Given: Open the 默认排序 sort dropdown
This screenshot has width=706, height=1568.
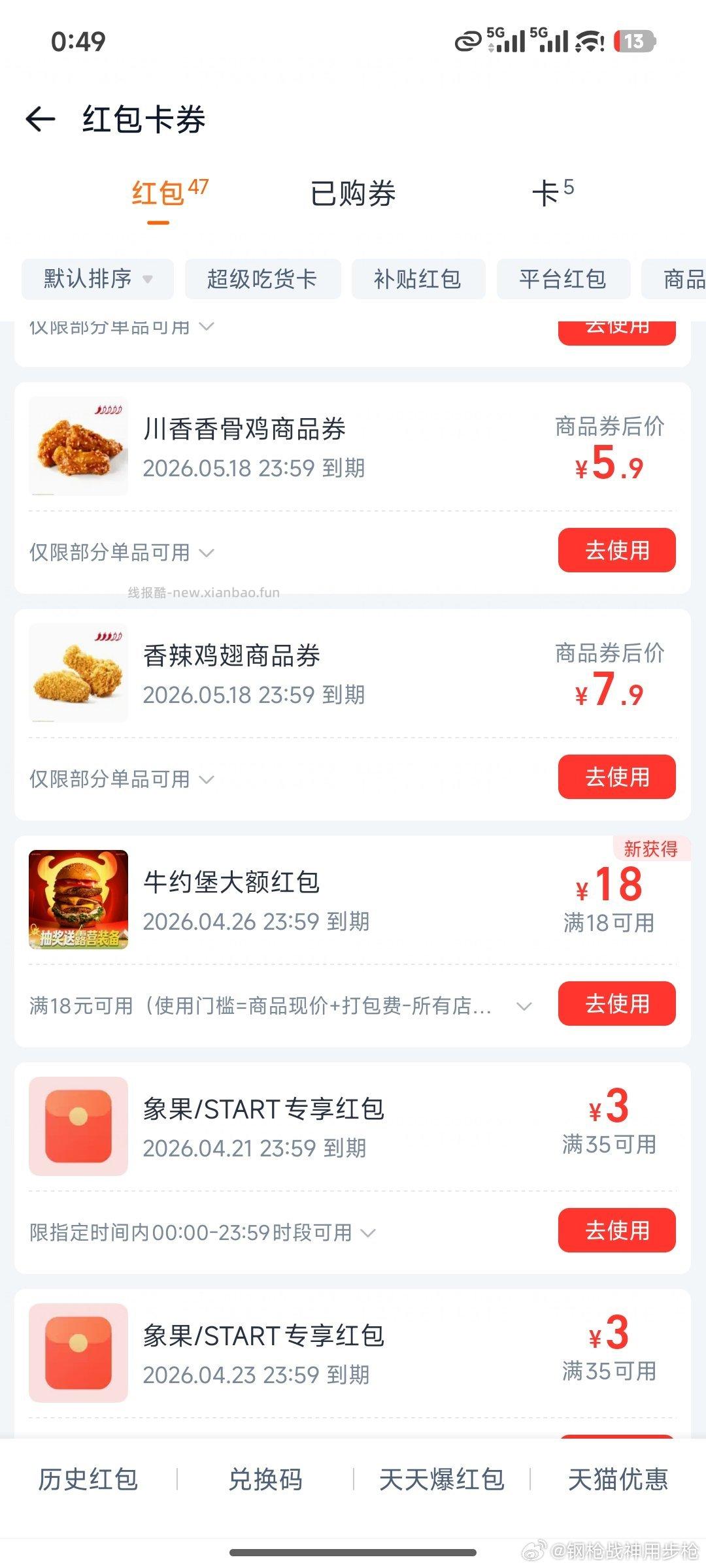Looking at the screenshot, I should (97, 279).
